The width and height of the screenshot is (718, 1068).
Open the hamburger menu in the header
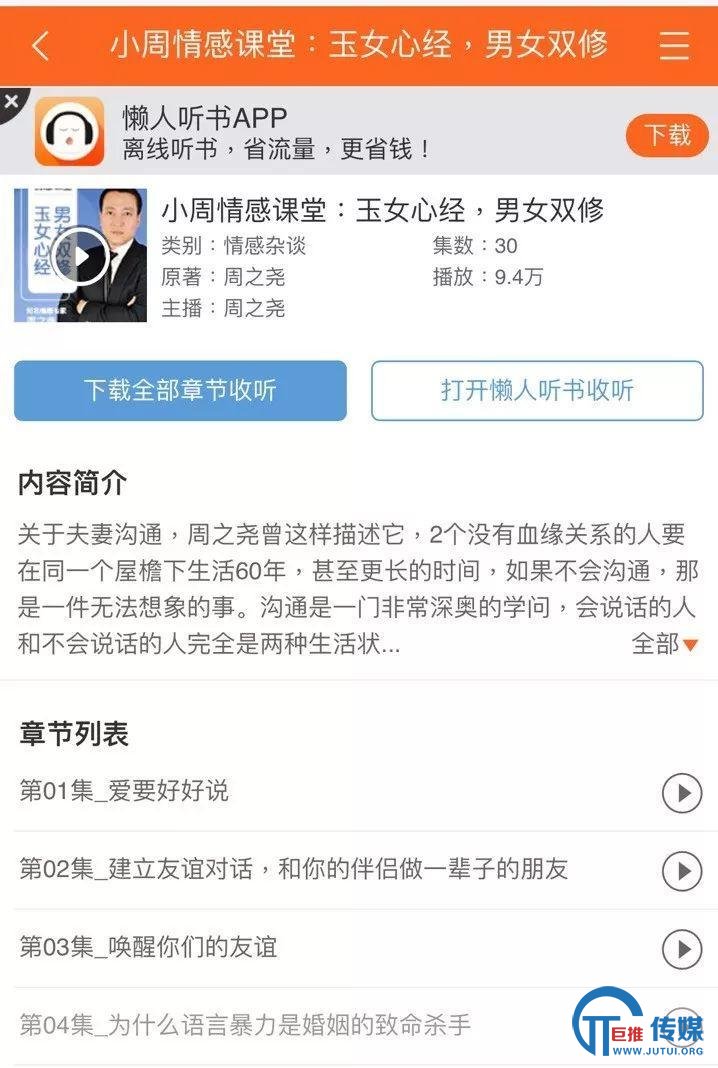tap(675, 46)
